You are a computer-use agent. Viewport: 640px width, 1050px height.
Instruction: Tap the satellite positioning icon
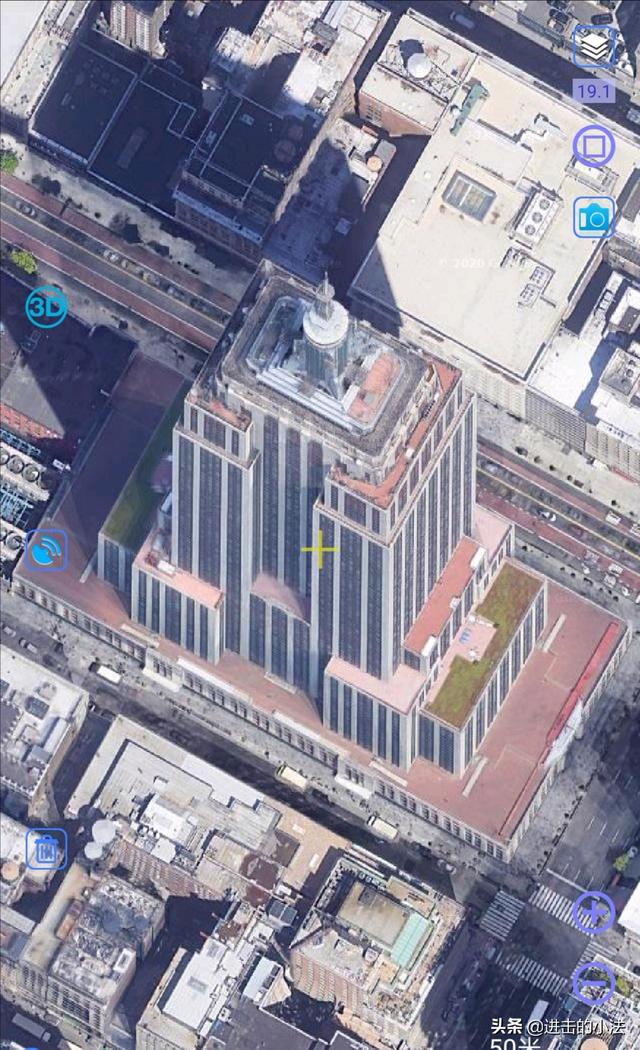pos(46,550)
